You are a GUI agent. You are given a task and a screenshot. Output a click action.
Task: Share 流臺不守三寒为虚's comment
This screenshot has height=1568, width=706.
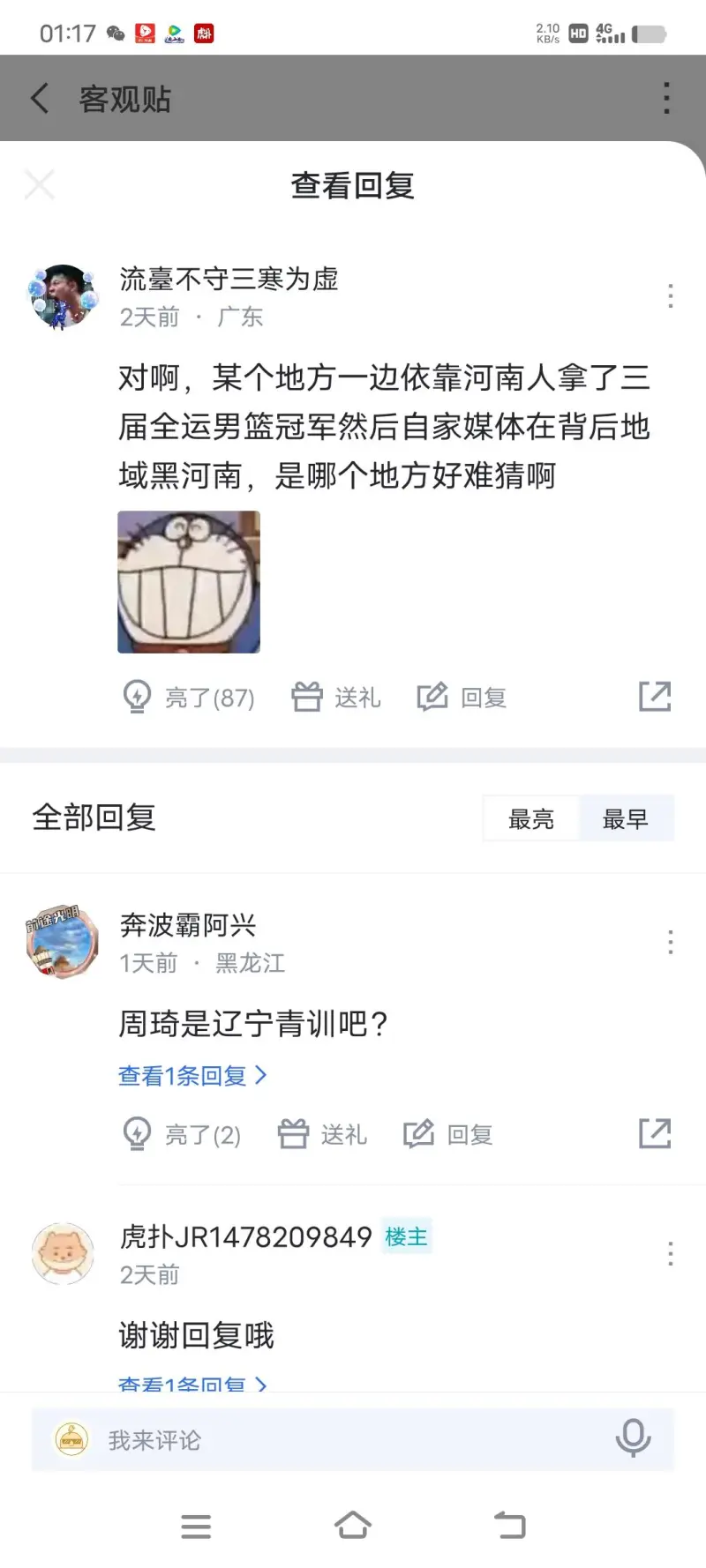pos(655,697)
